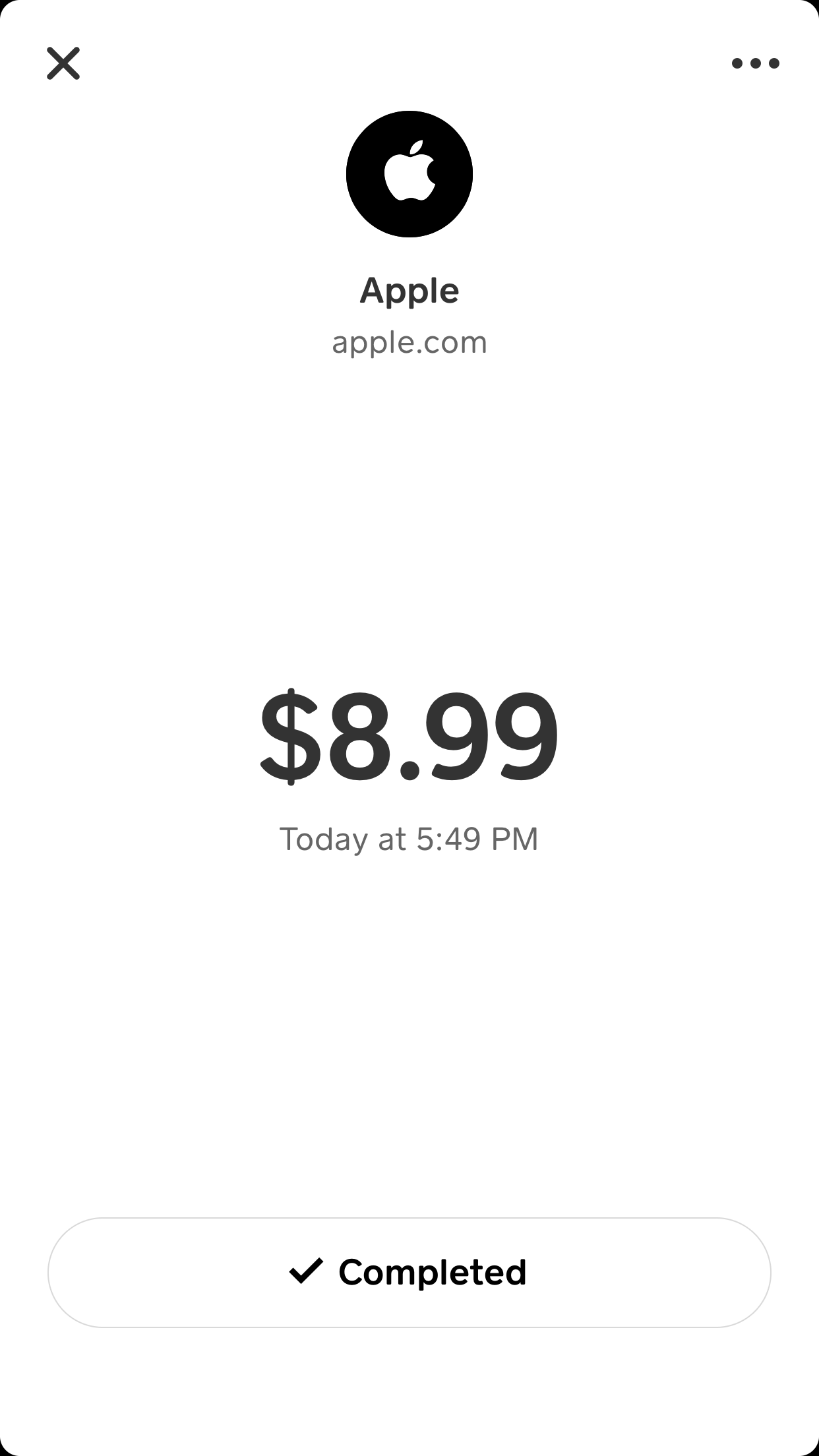This screenshot has height=1456, width=819.
Task: Tap the Completed status button
Action: (409, 1272)
